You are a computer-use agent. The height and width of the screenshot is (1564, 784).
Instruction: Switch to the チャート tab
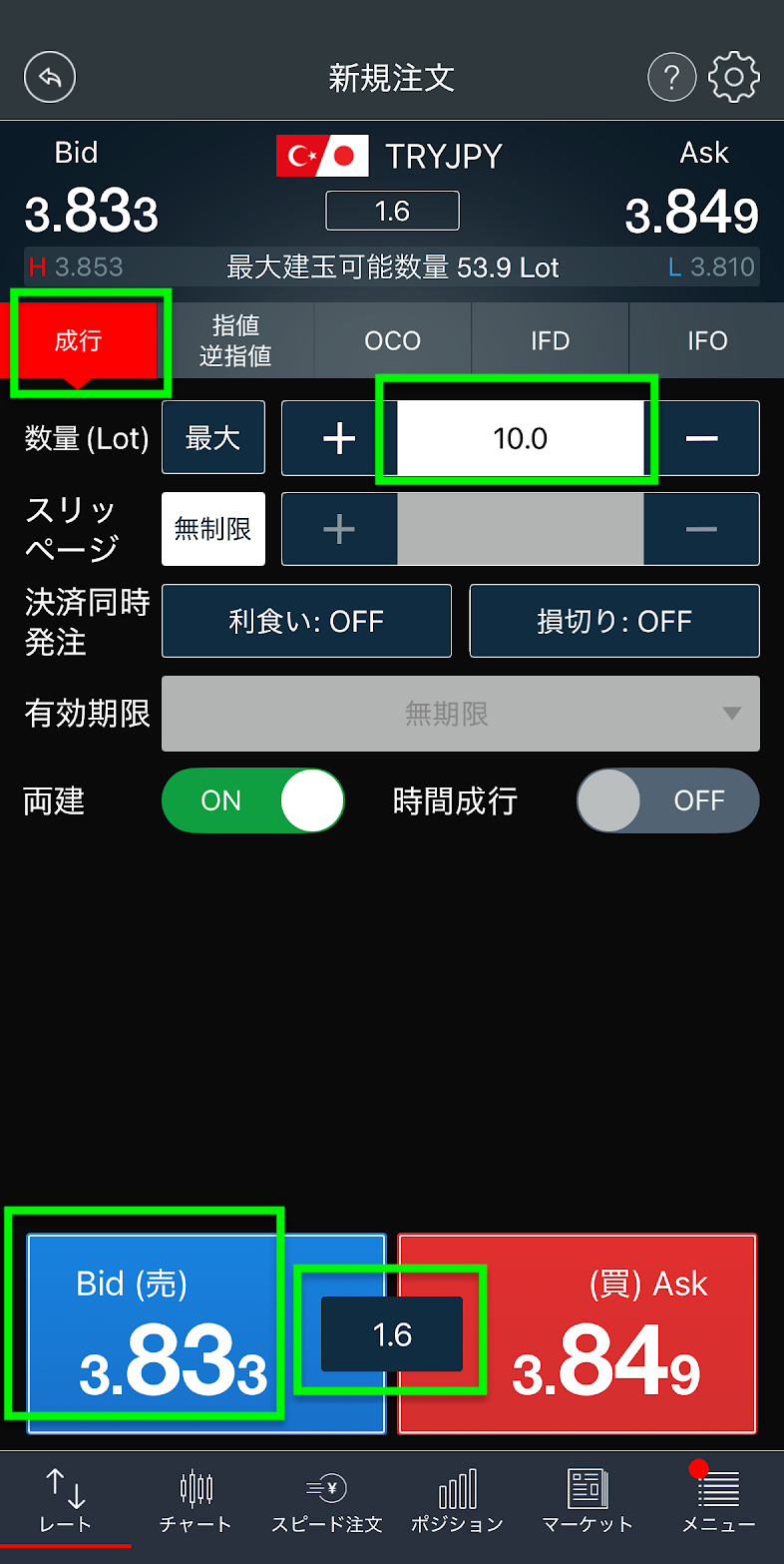(x=196, y=1502)
